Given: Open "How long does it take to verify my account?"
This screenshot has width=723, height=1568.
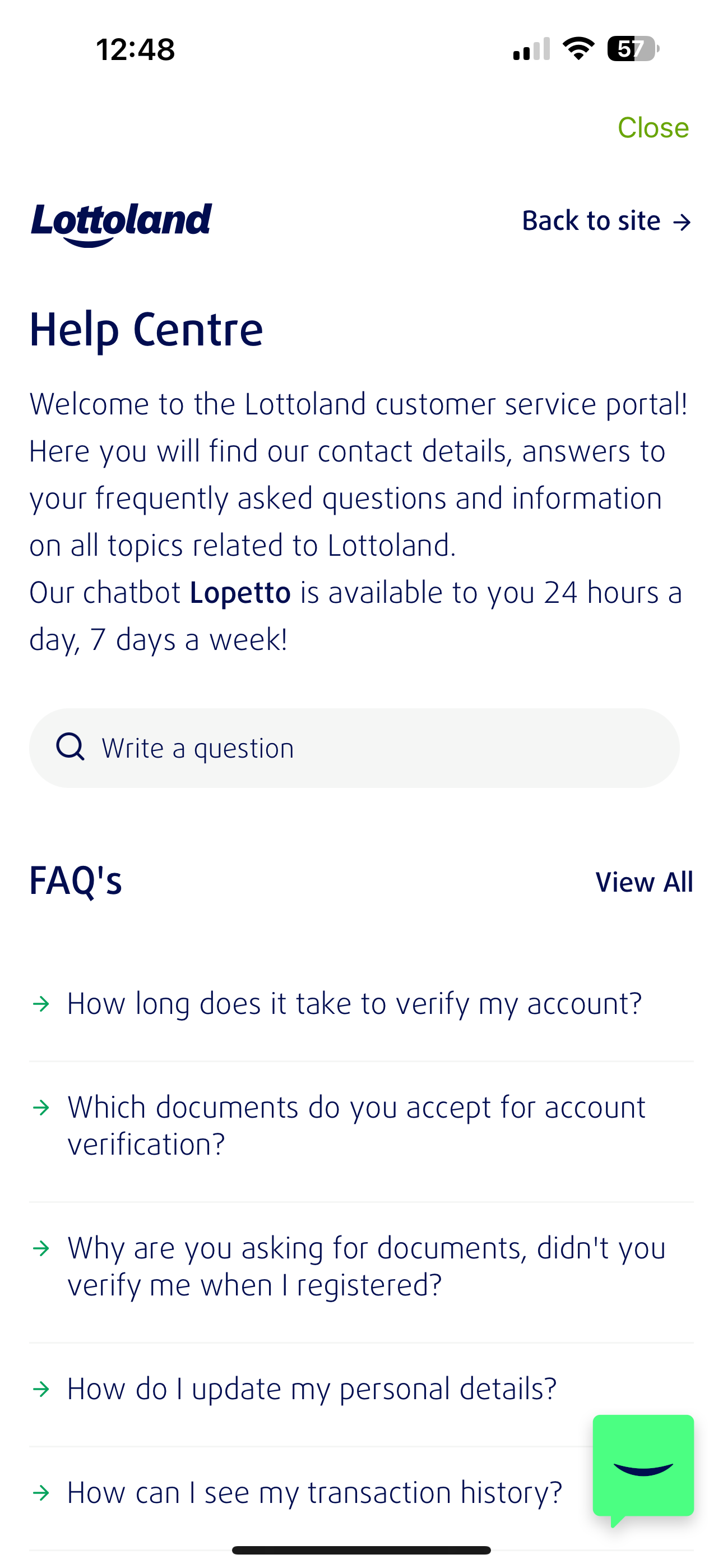Looking at the screenshot, I should tap(355, 1003).
